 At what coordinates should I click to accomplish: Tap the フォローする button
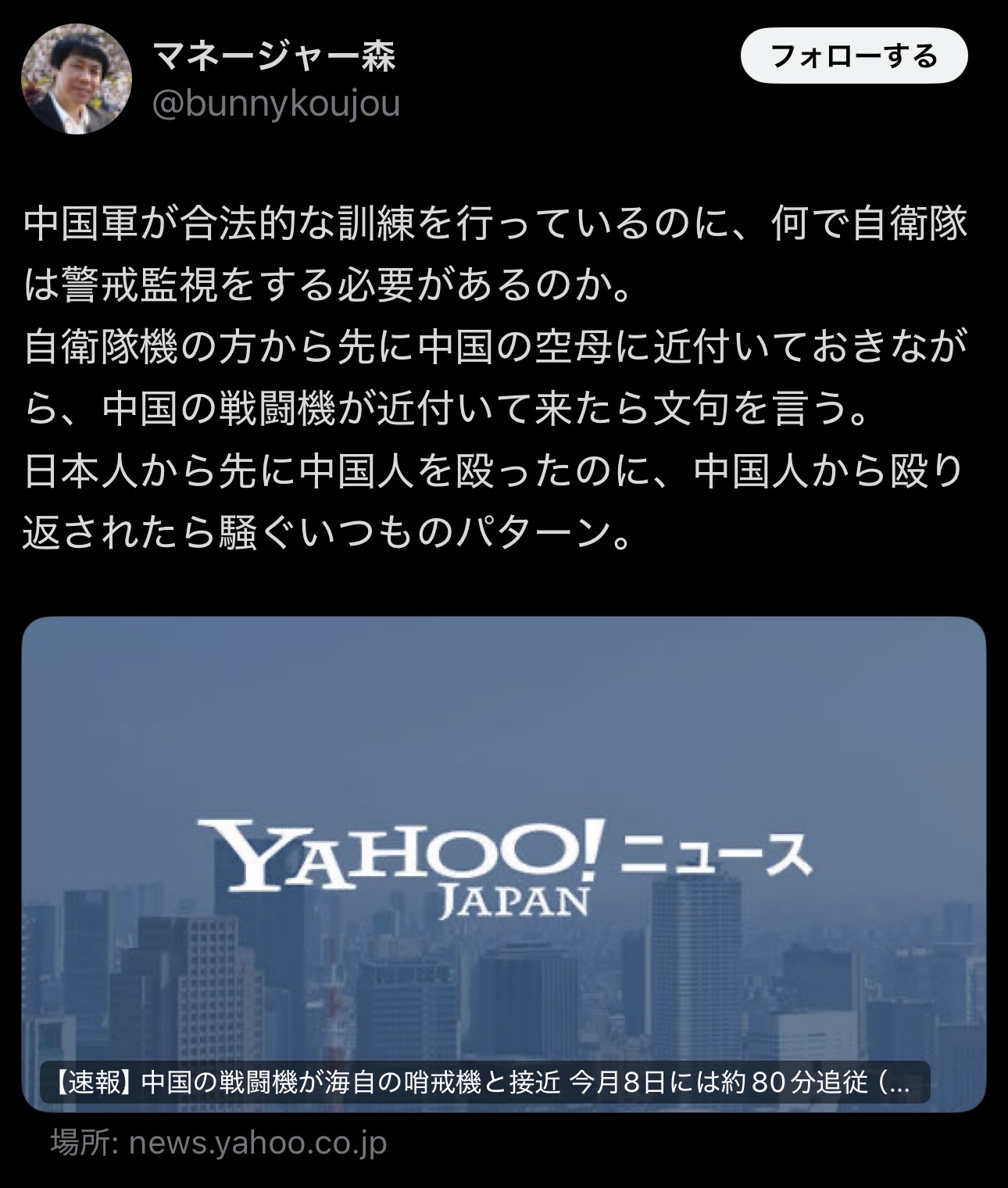click(x=853, y=56)
